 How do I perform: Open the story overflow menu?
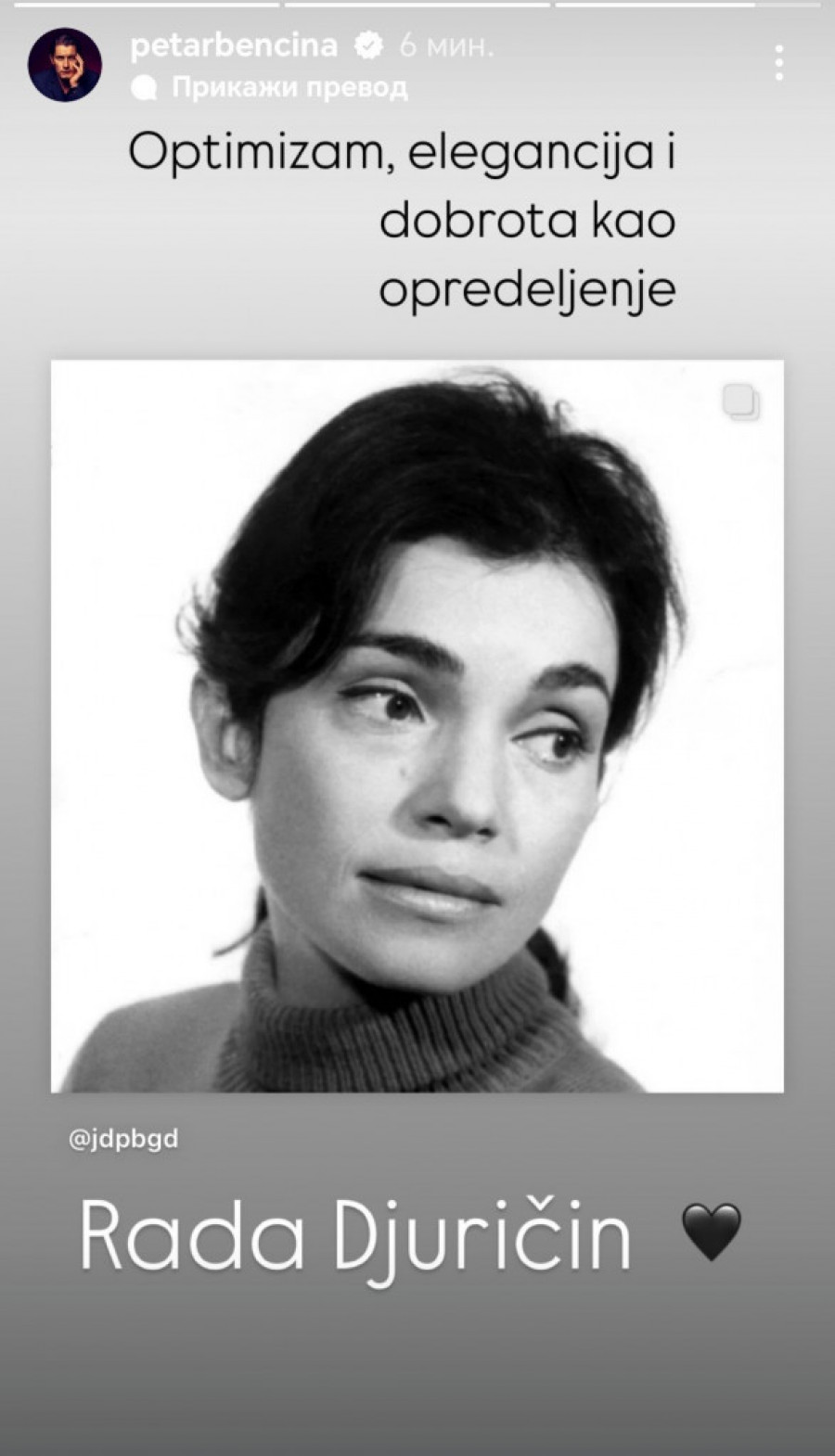click(x=778, y=63)
